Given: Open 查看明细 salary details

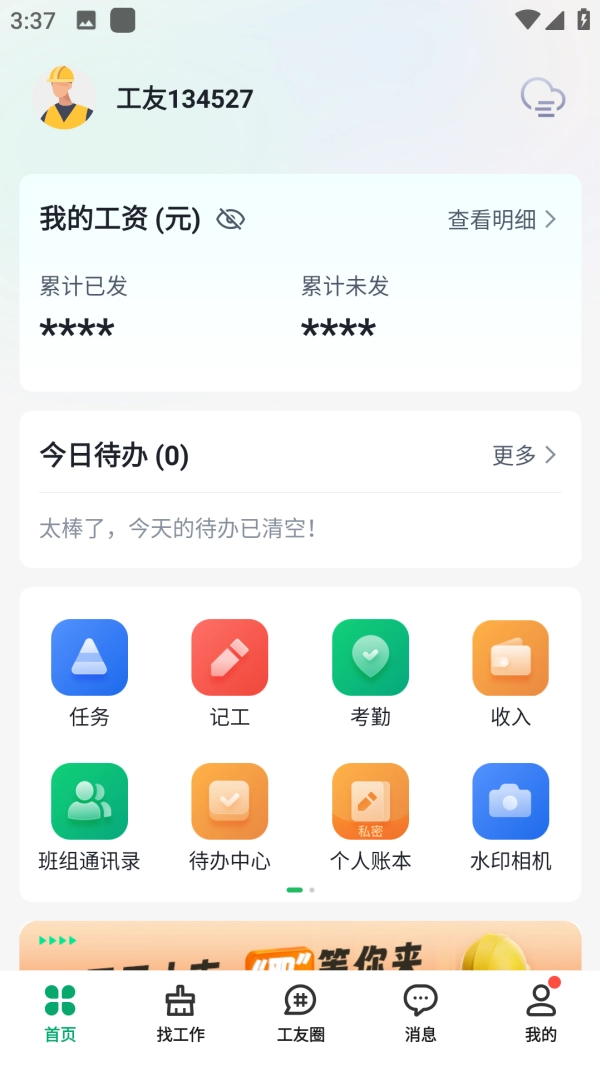Looking at the screenshot, I should (501, 220).
